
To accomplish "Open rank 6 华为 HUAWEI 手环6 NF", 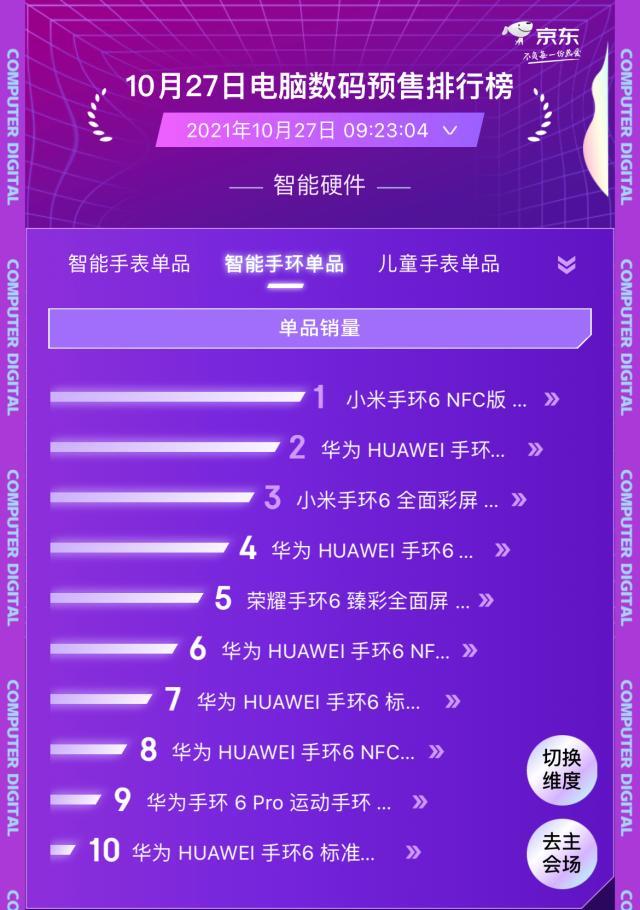I will (335, 650).
